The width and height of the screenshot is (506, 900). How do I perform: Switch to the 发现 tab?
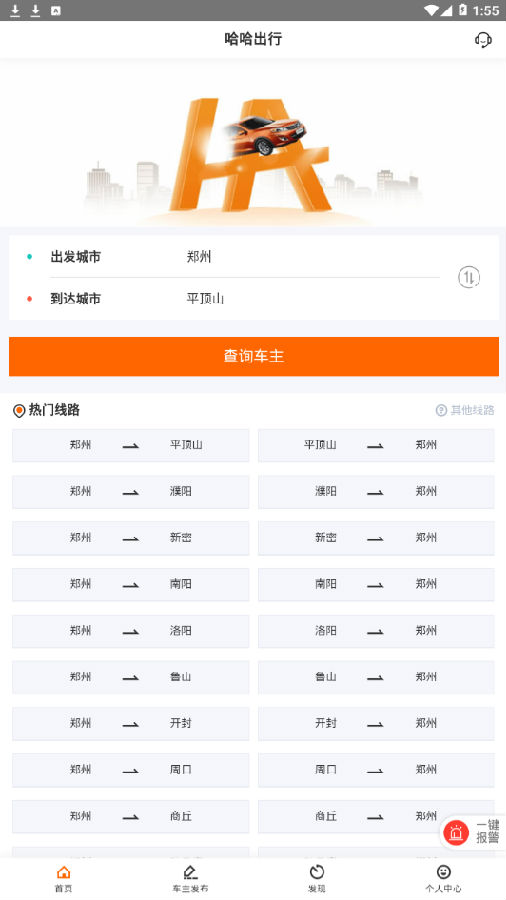[x=317, y=879]
